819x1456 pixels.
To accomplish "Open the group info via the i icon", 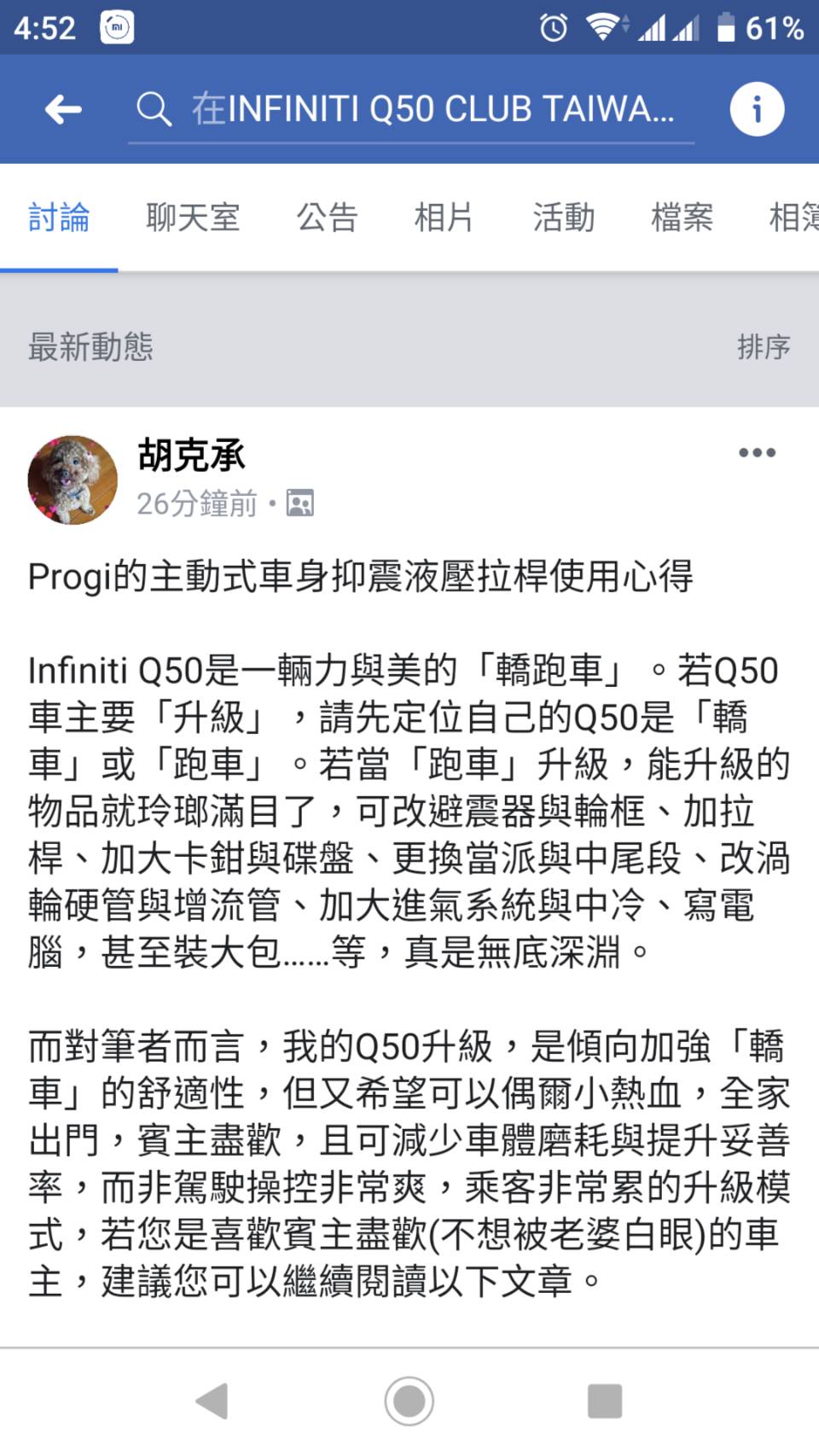I will point(758,108).
